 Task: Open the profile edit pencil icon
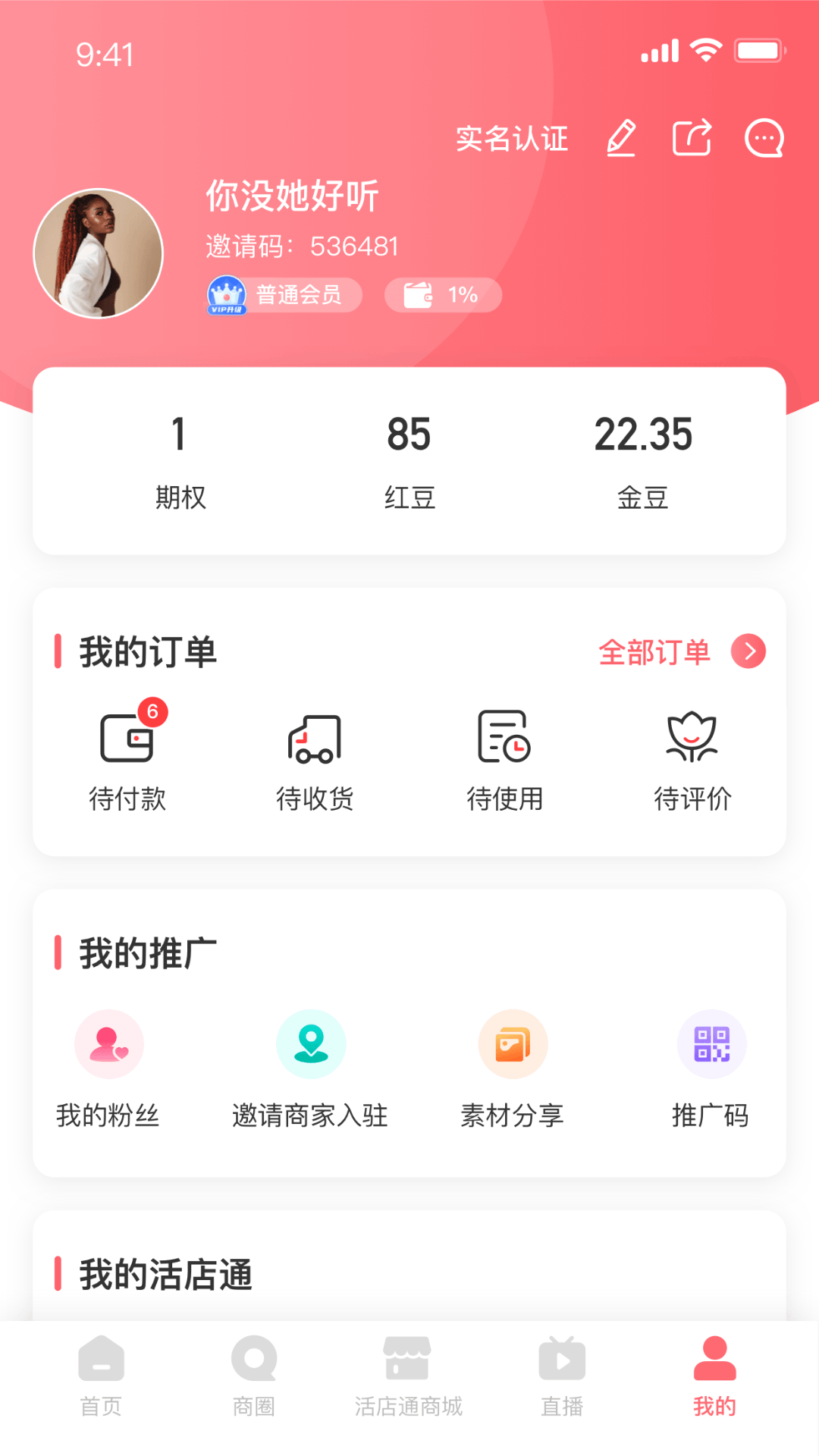coord(622,138)
